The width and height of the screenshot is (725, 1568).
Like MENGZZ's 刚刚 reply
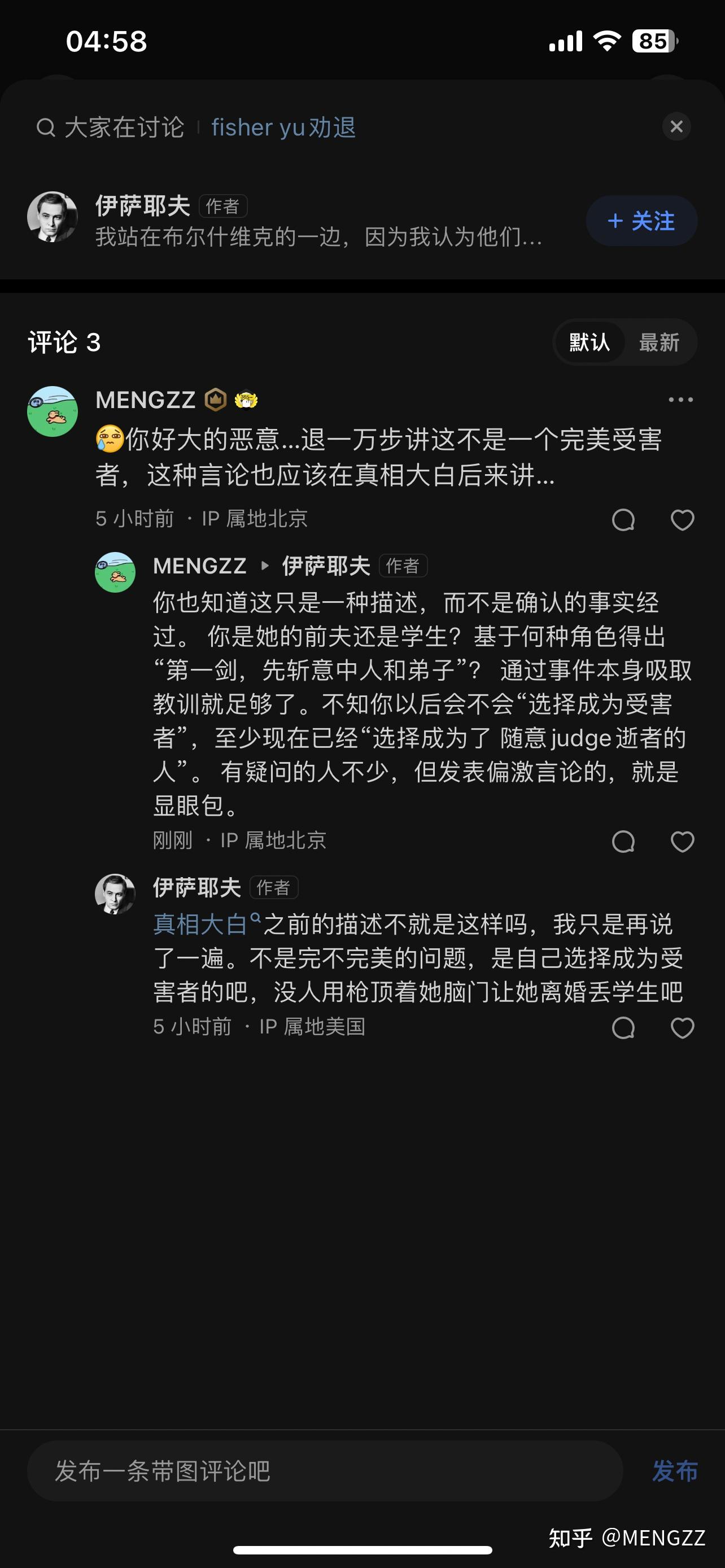pyautogui.click(x=682, y=841)
